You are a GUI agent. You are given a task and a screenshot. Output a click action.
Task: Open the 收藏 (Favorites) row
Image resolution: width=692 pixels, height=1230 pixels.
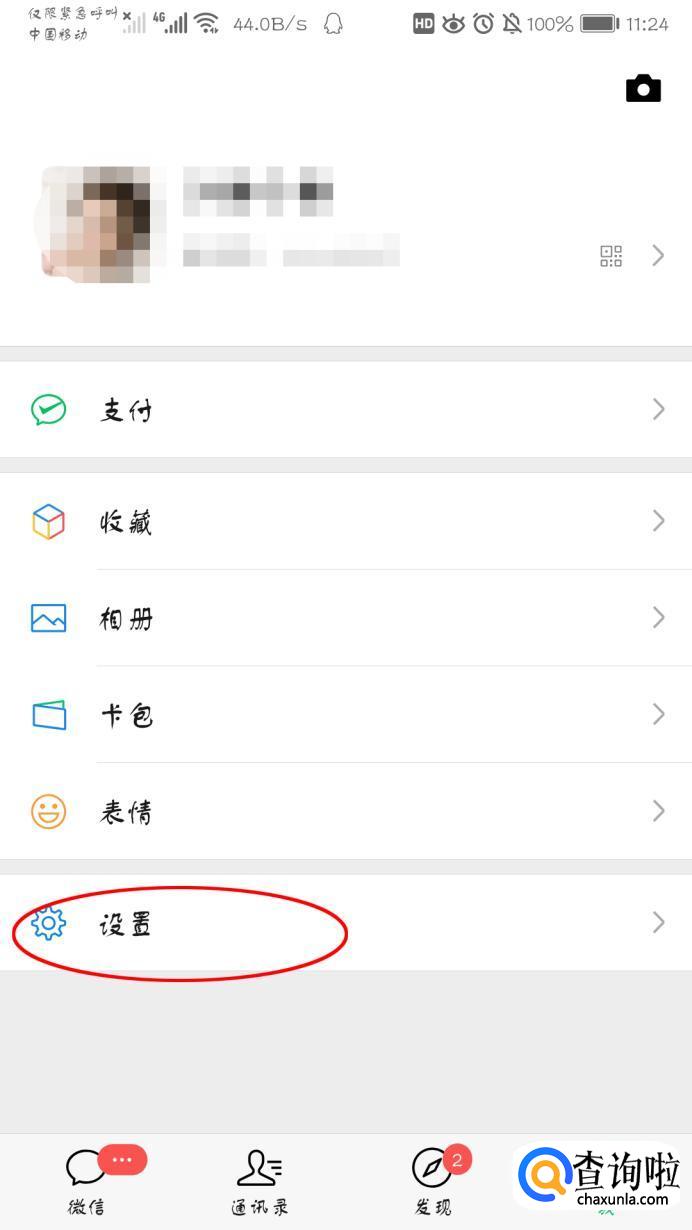[345, 521]
